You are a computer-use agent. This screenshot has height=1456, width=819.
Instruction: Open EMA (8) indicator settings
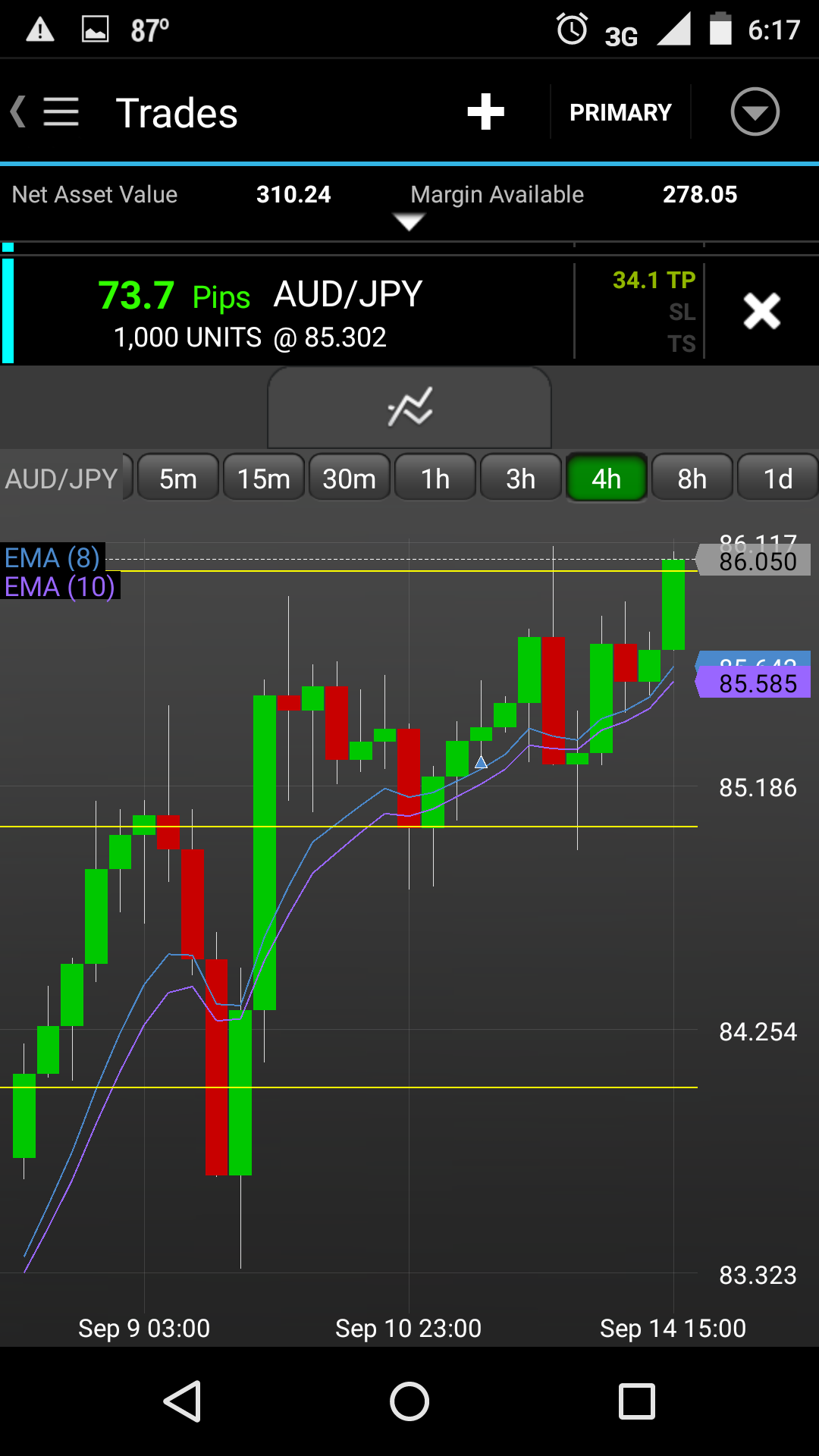tap(52, 558)
